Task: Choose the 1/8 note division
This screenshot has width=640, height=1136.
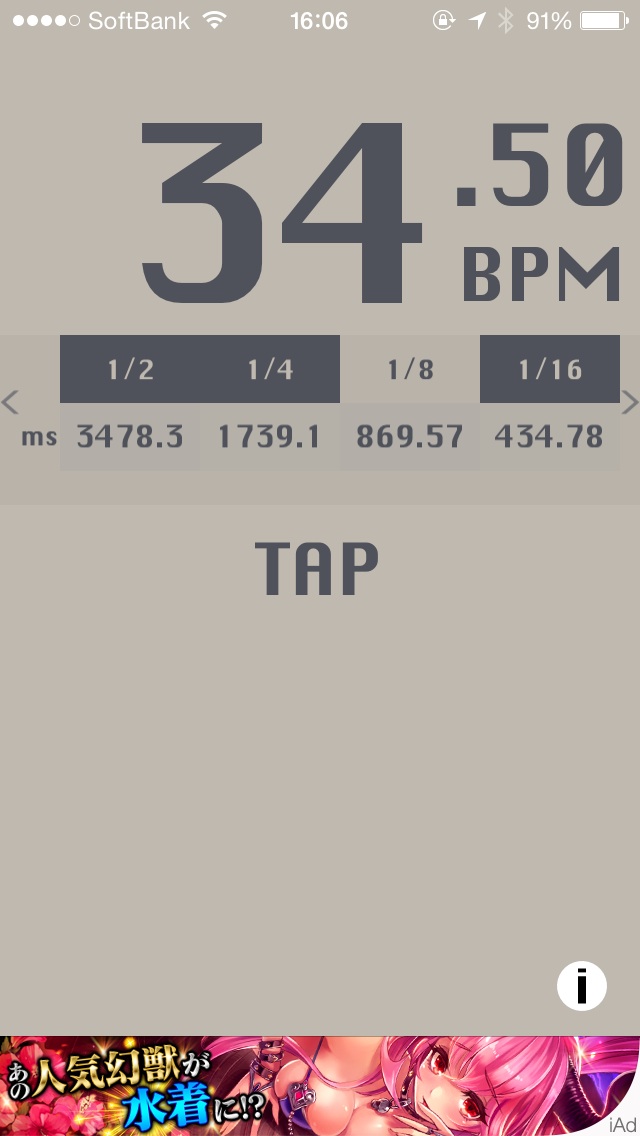Action: coord(410,369)
